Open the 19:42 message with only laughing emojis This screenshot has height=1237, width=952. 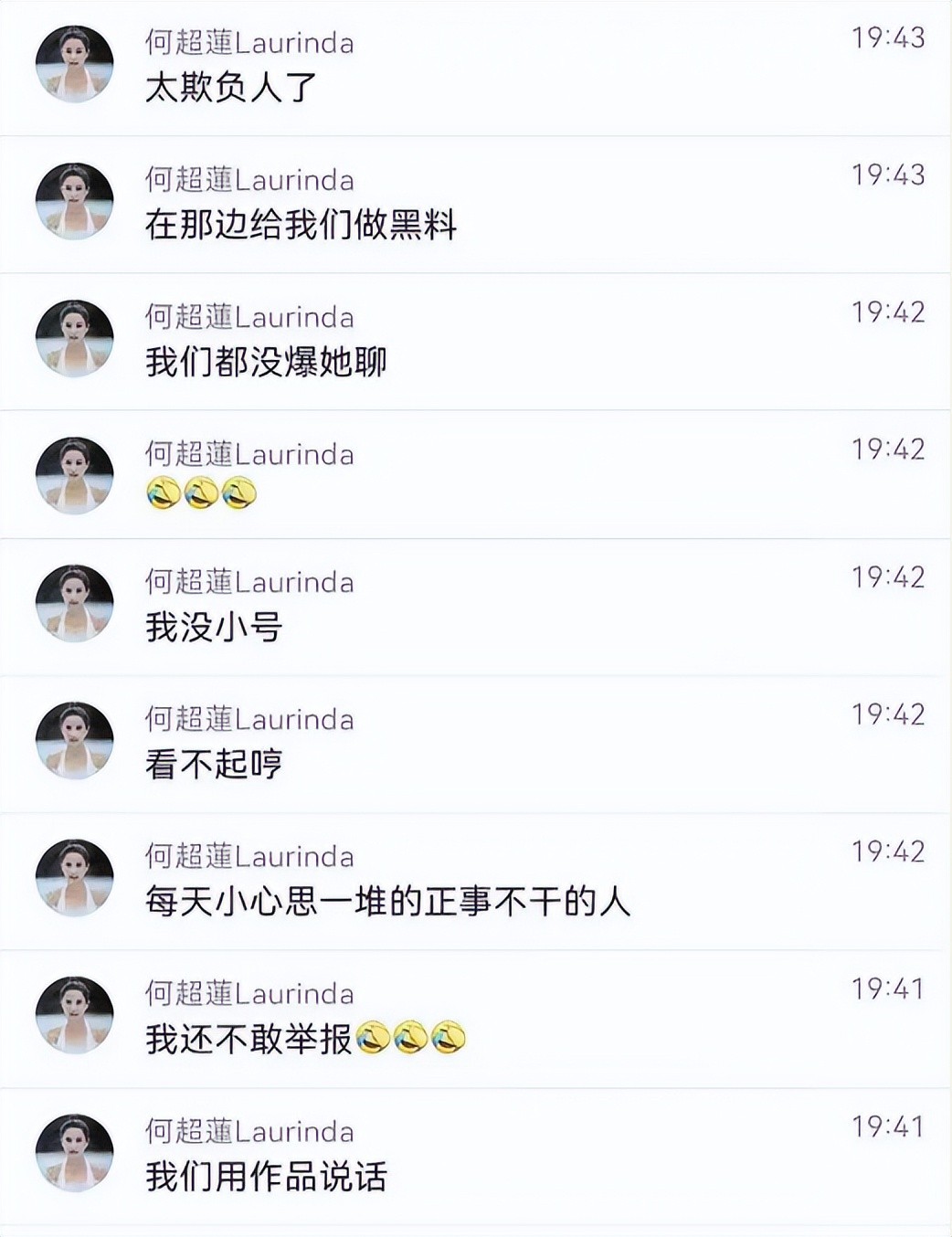point(201,494)
